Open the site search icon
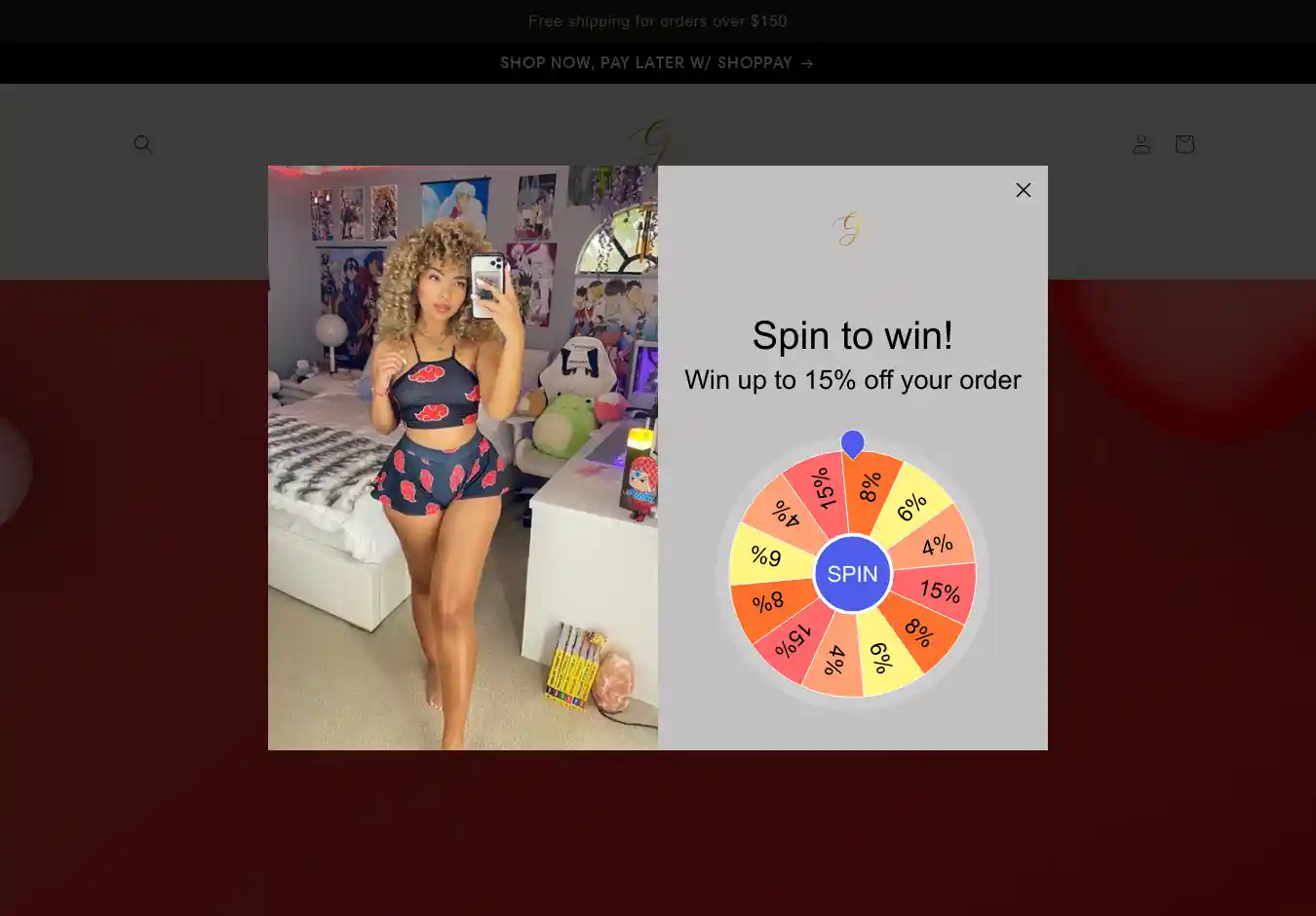 pyautogui.click(x=143, y=144)
